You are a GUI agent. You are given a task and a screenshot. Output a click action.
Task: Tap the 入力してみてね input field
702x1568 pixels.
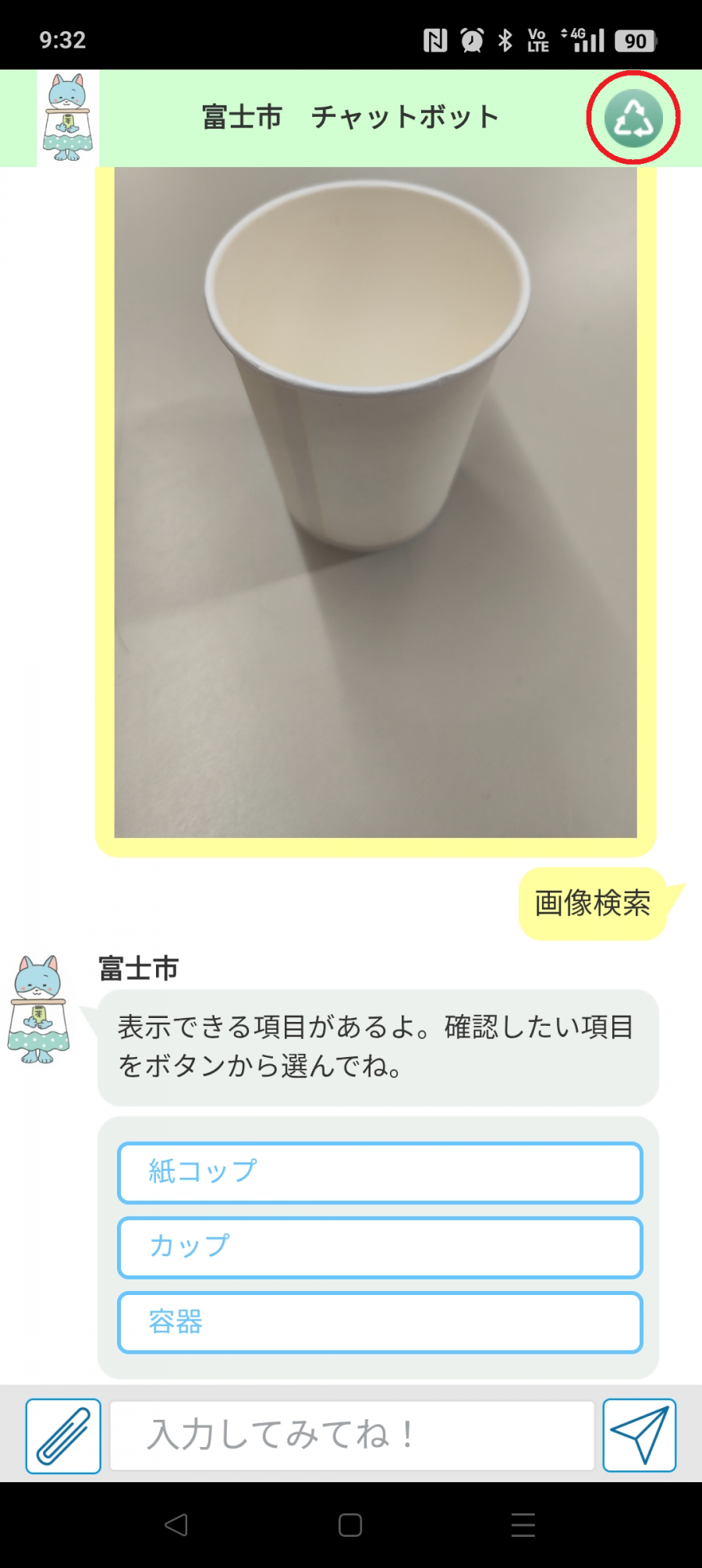pyautogui.click(x=351, y=1435)
